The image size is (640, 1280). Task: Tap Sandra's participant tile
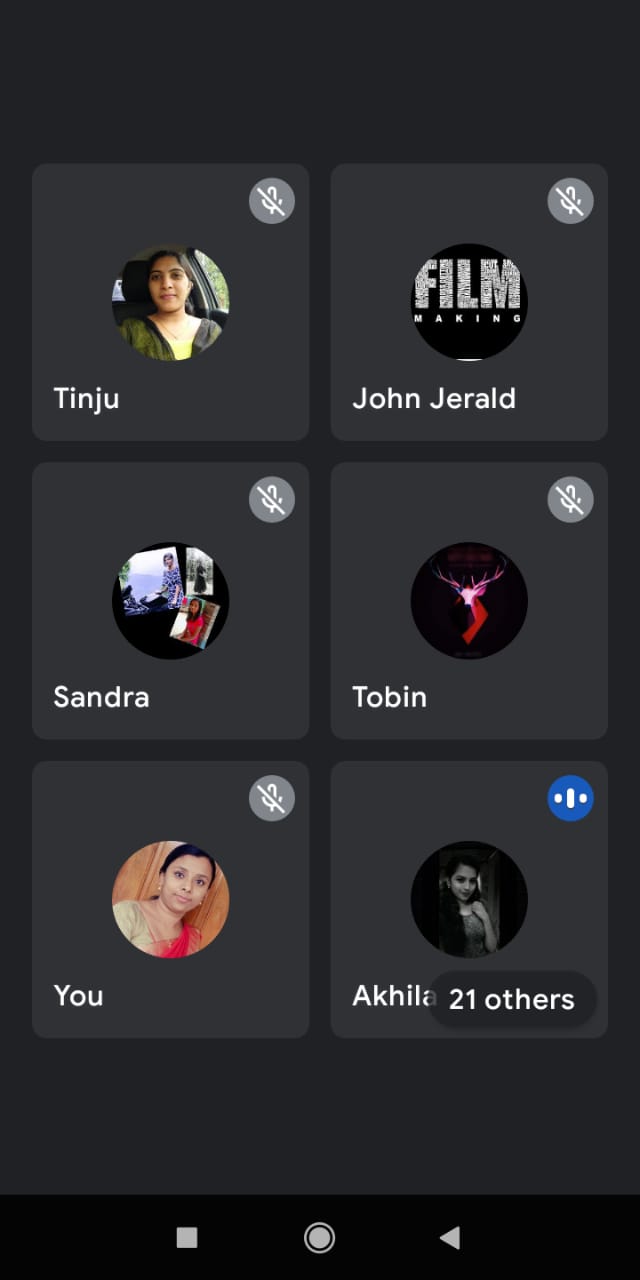point(170,600)
